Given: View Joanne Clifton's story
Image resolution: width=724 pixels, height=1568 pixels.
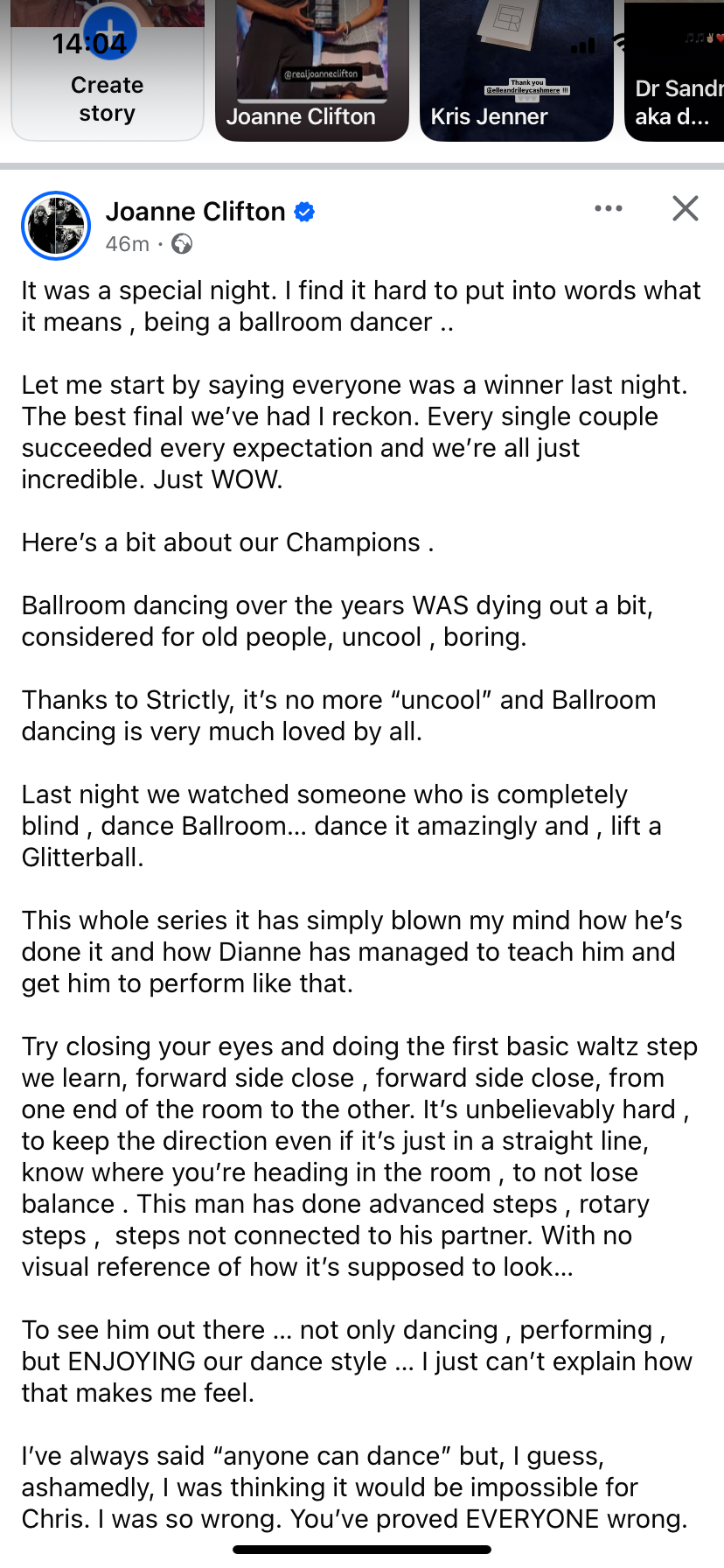Looking at the screenshot, I should [311, 74].
